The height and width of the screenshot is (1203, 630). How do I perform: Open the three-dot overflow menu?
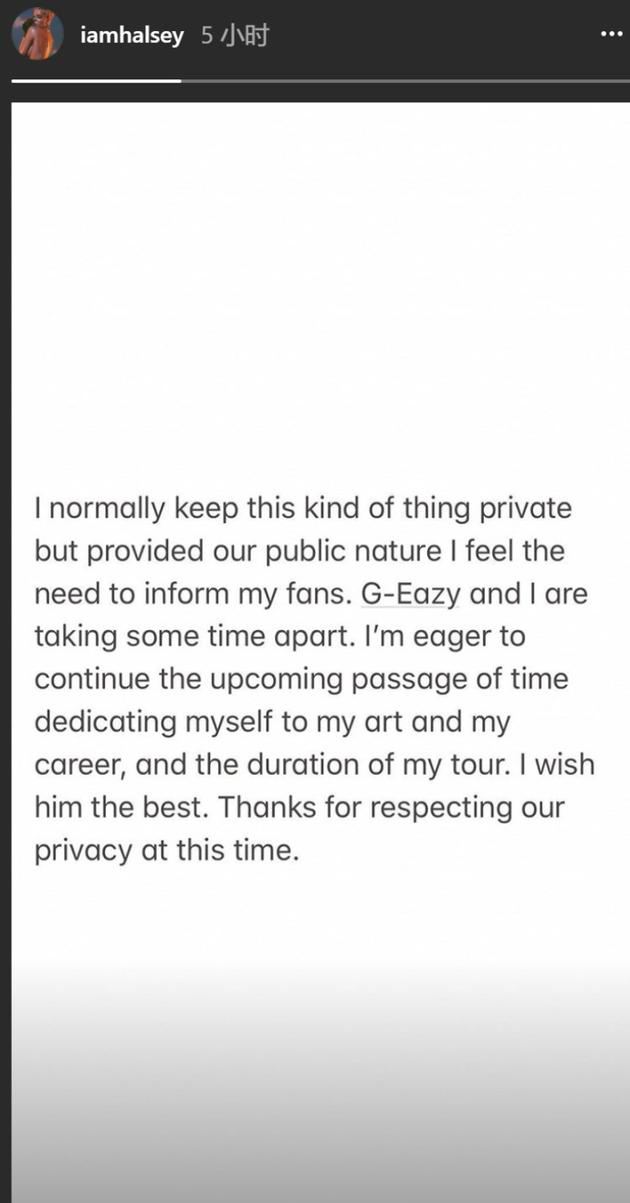tap(610, 35)
